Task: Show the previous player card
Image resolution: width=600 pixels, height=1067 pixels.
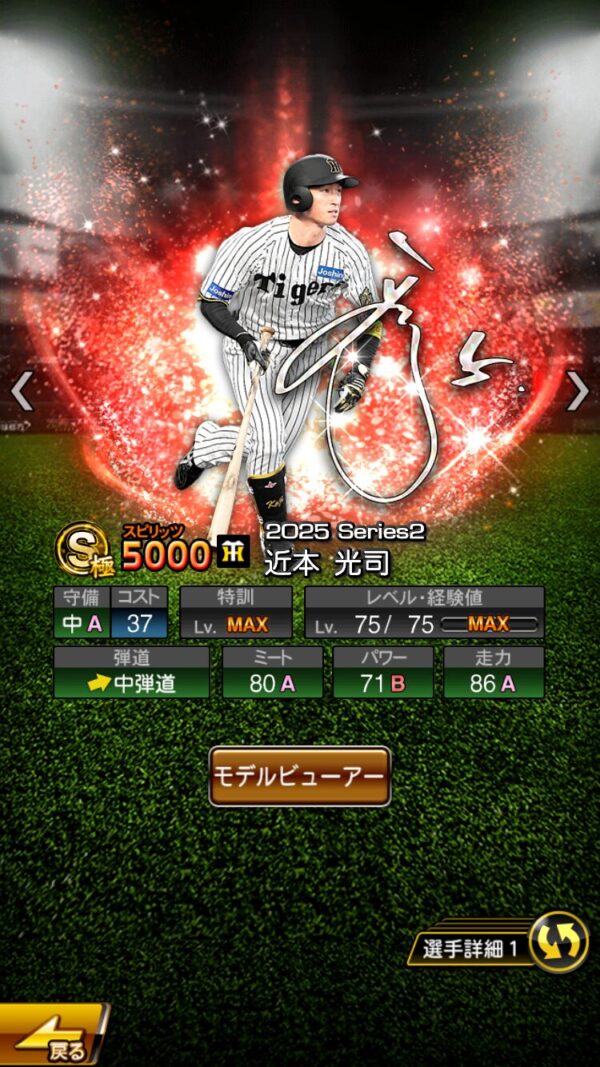Action: point(22,392)
